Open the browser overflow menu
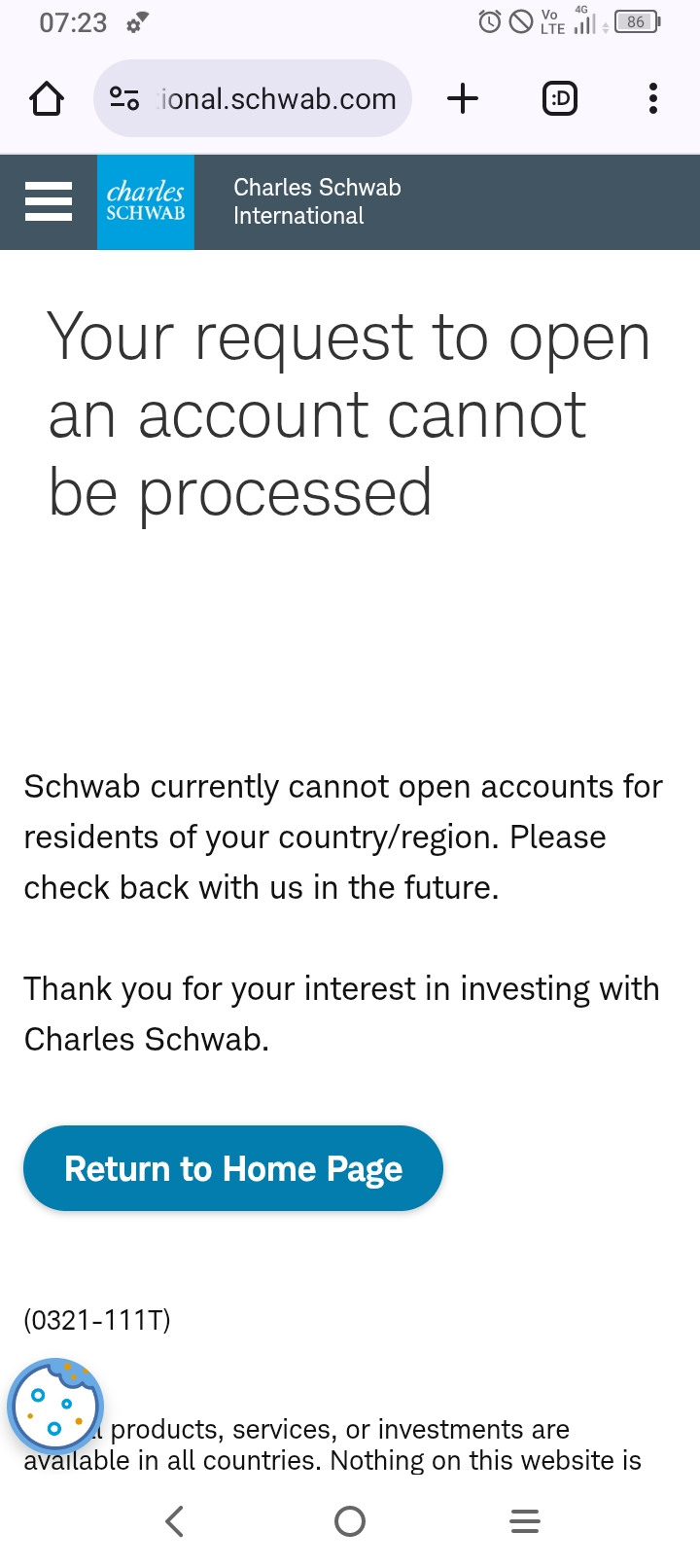Screen dimensions: 700x1568 (652, 98)
